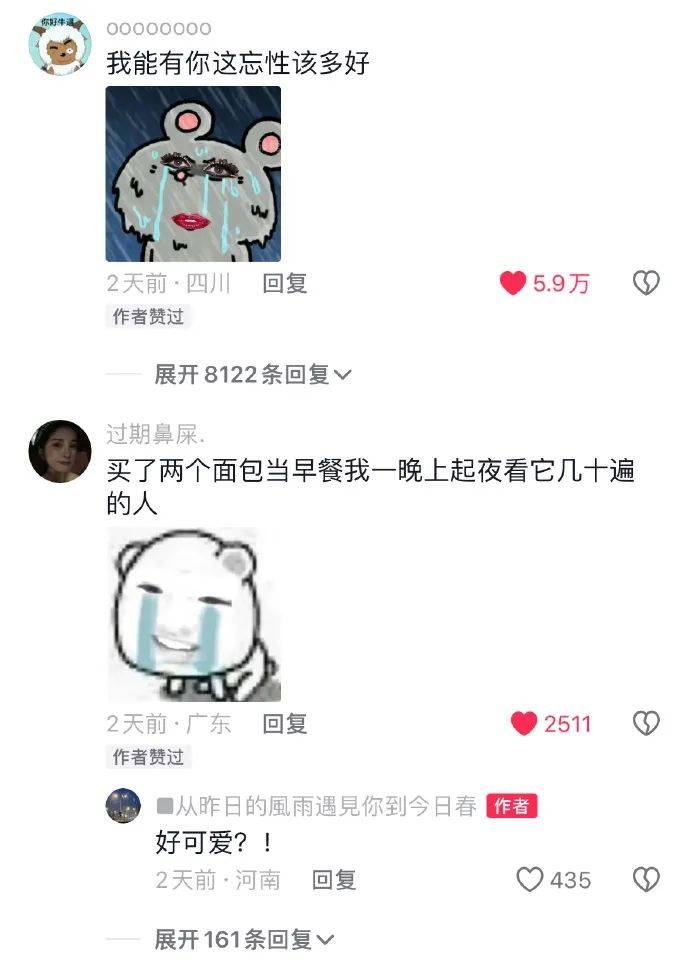Open the author's avatar next to 好可爱
Image resolution: width=690 pixels, height=967 pixels.
click(x=124, y=806)
